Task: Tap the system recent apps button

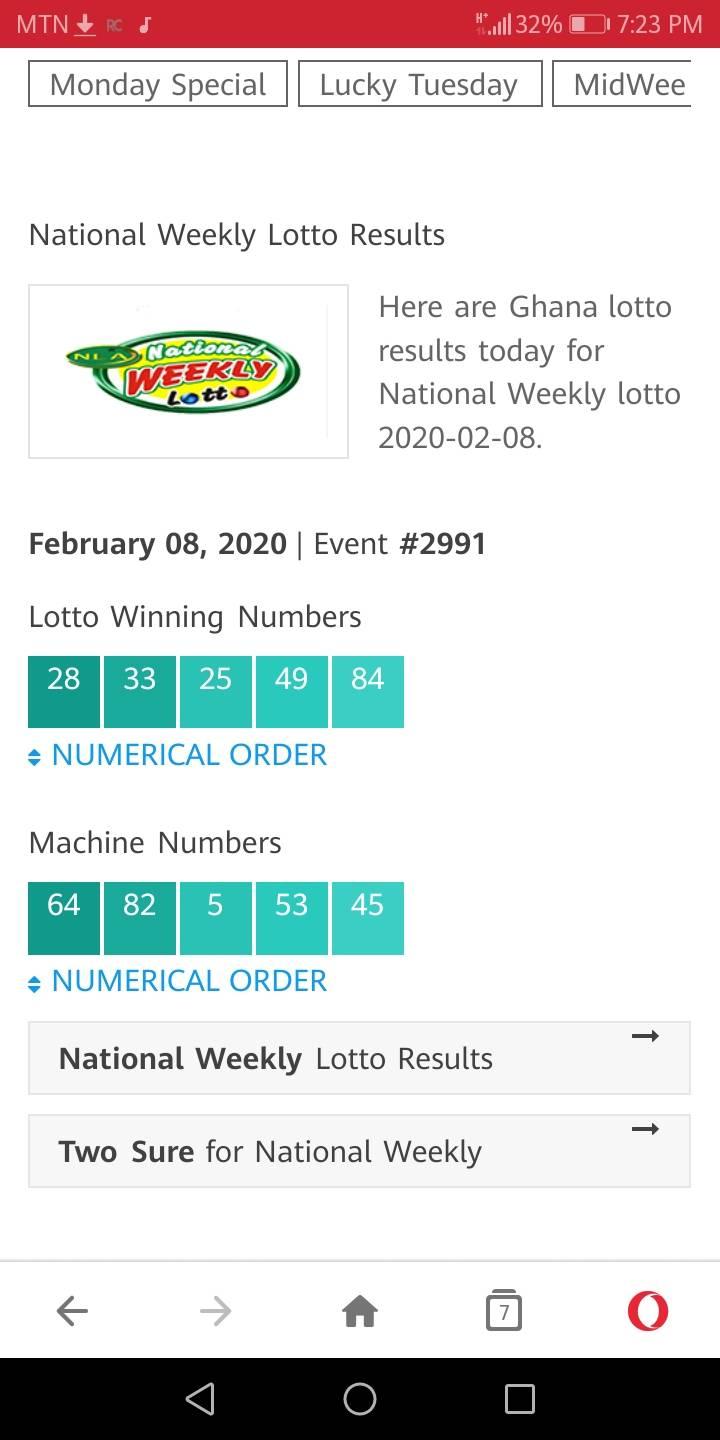Action: click(x=520, y=1398)
